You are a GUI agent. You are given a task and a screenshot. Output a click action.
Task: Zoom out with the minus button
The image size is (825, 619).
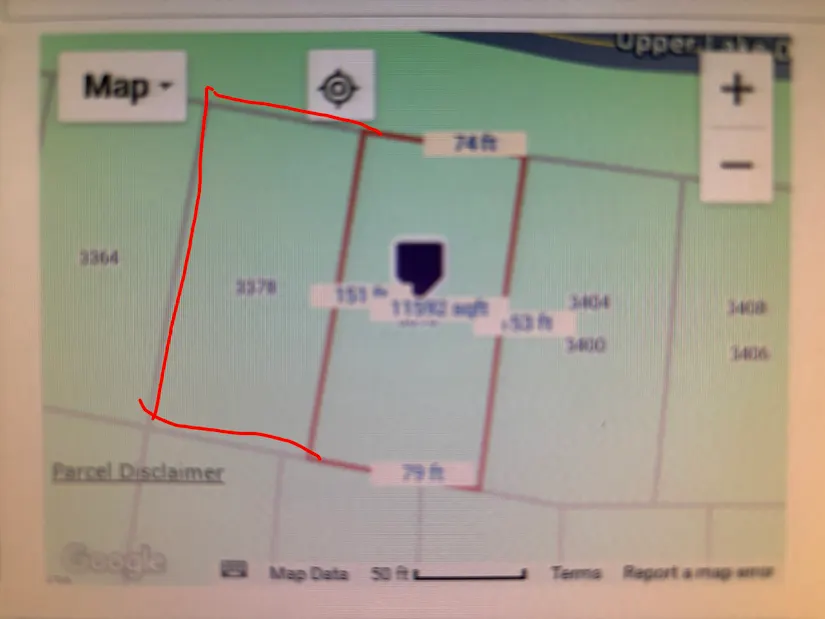coord(736,164)
